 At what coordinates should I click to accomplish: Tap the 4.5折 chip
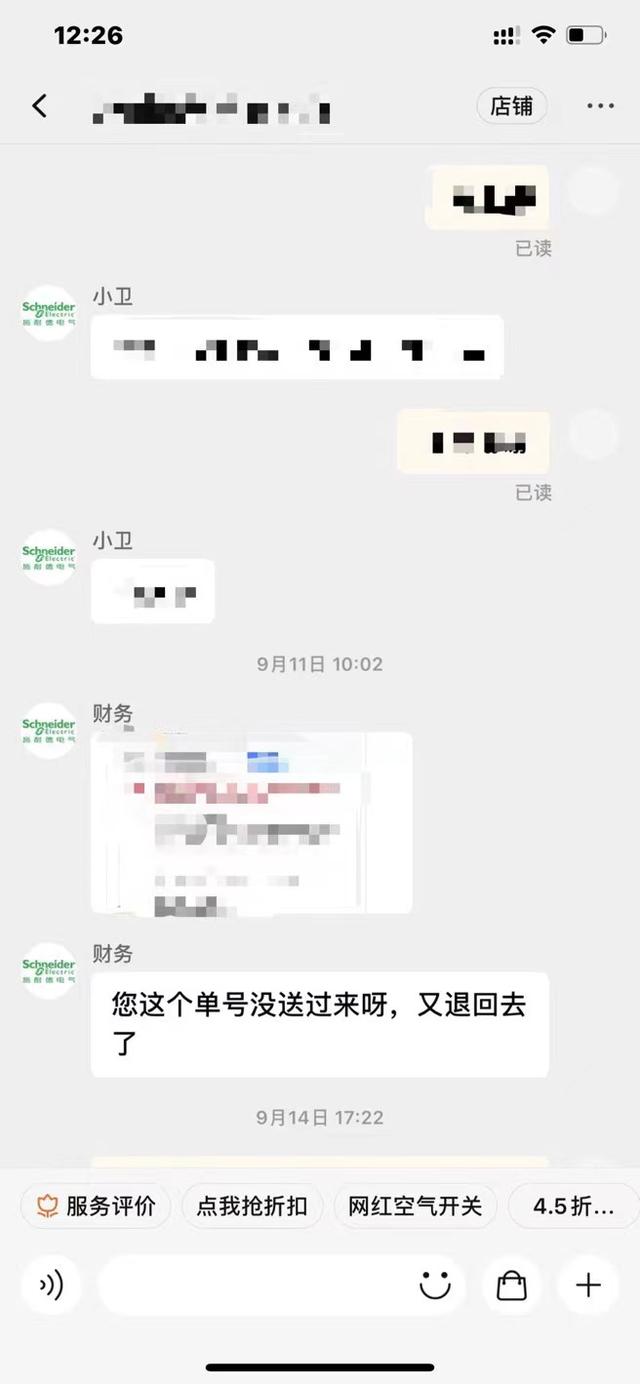point(572,1206)
